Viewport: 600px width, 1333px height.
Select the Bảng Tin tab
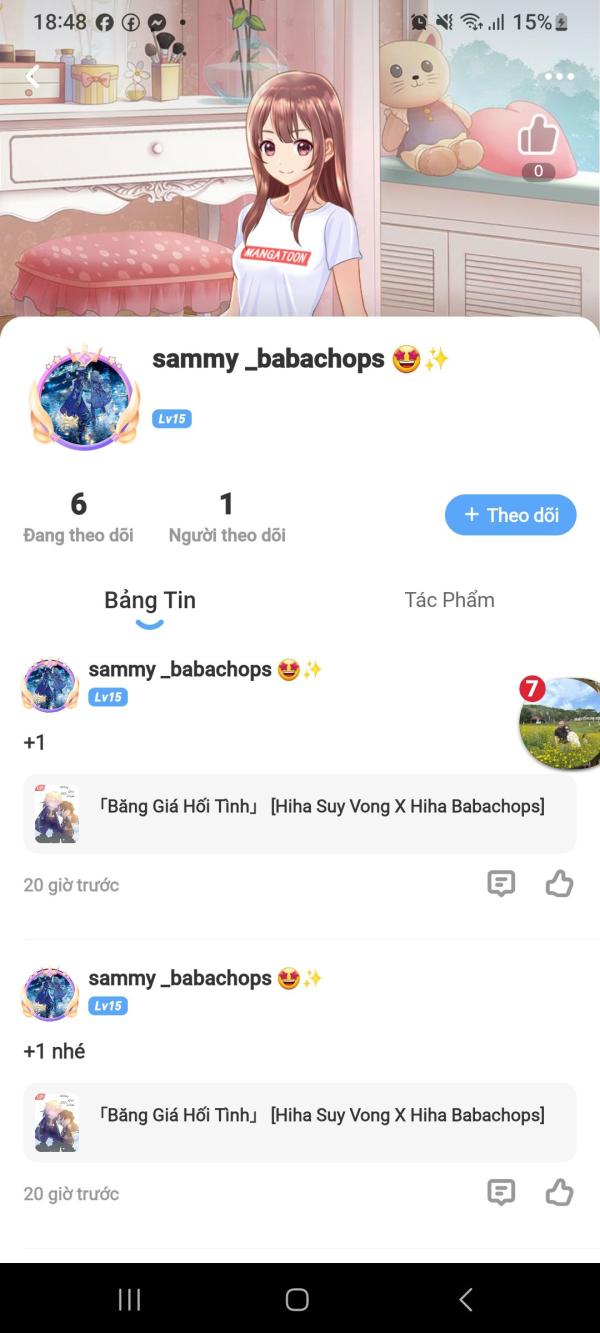click(x=150, y=600)
